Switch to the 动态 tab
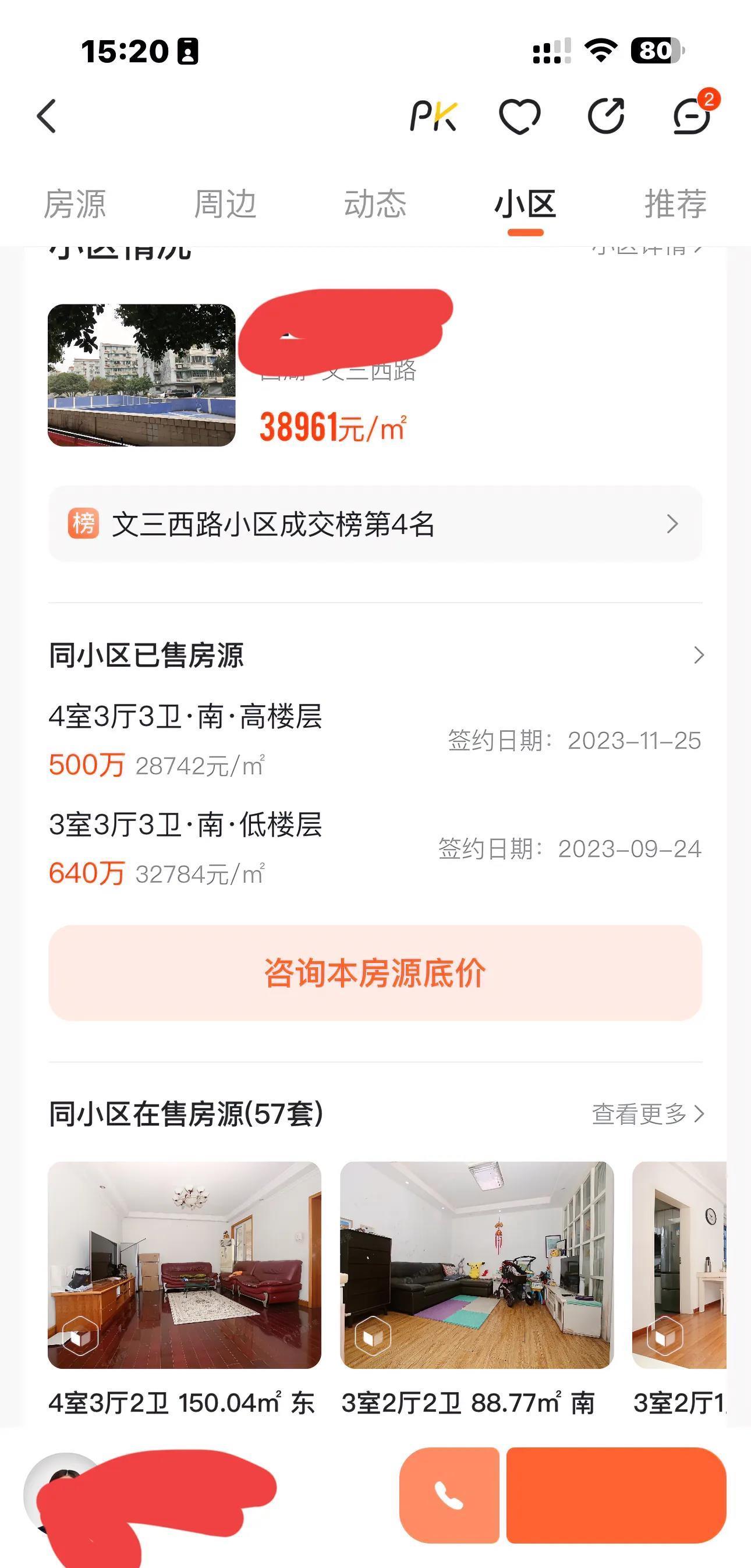The width and height of the screenshot is (751, 1568). tap(375, 203)
